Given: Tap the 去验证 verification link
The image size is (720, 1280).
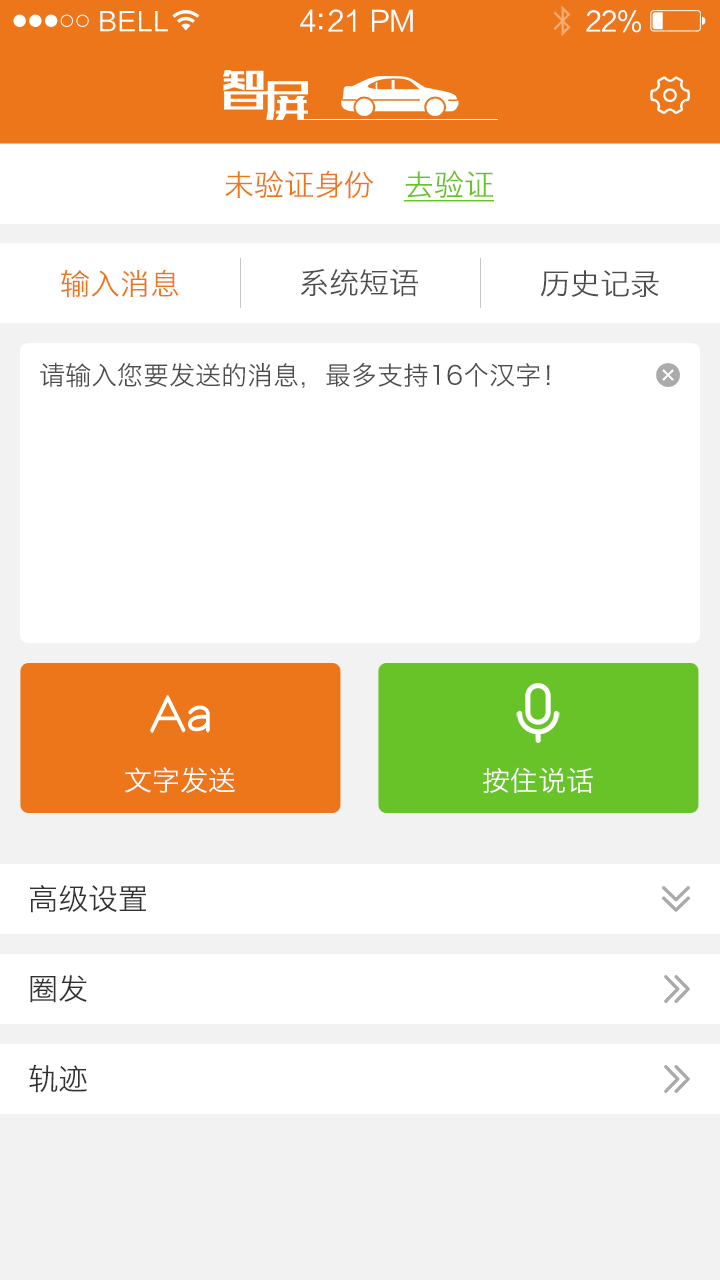Looking at the screenshot, I should click(x=447, y=185).
